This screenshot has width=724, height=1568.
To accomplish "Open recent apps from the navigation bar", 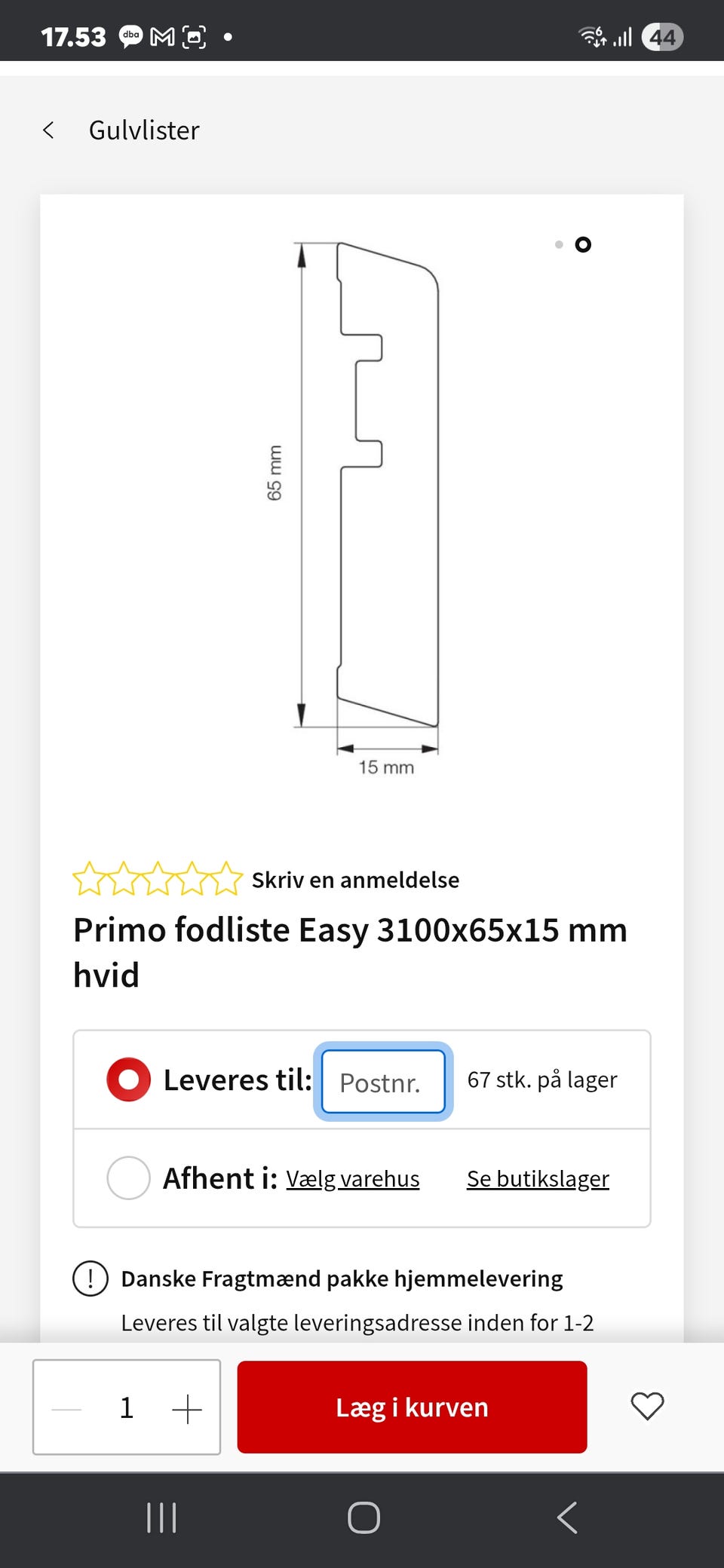I will point(161,1517).
